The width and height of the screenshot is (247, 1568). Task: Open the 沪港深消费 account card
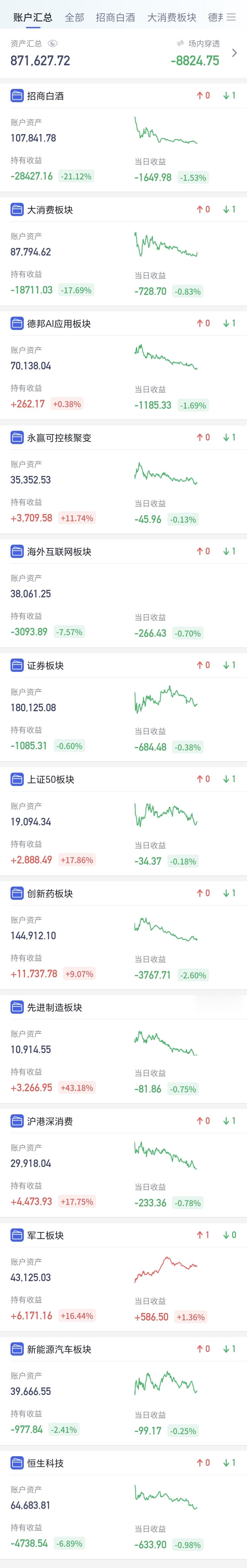click(x=123, y=1161)
